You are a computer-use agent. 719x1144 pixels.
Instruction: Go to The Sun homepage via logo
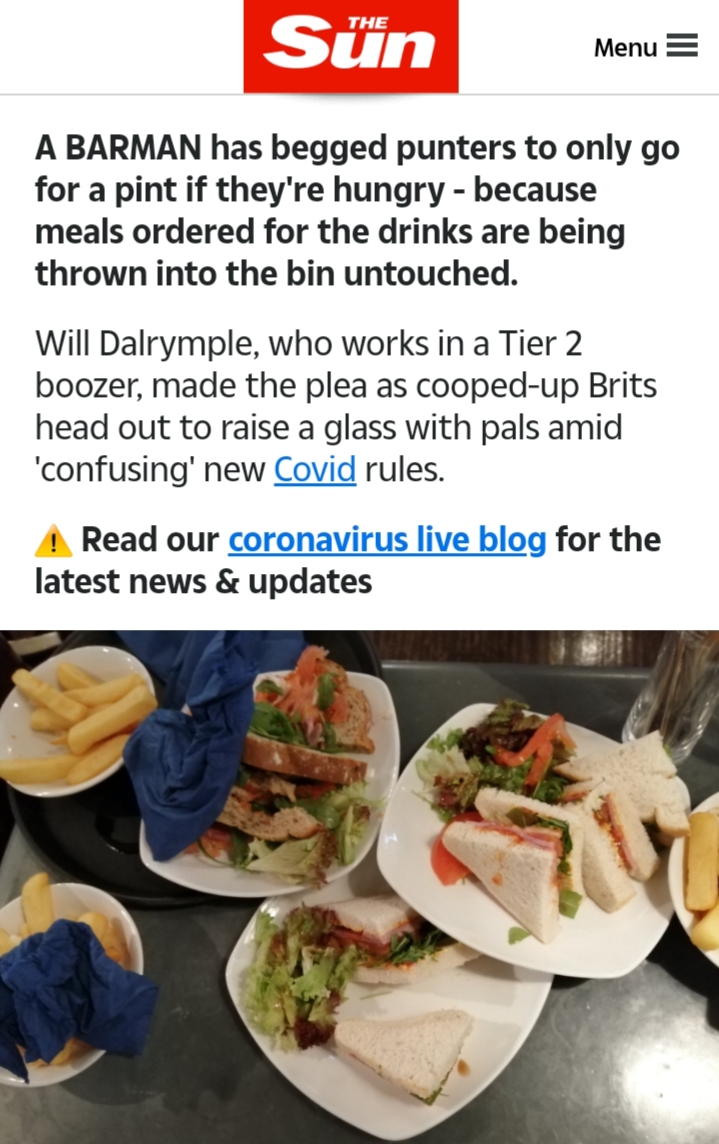point(351,46)
